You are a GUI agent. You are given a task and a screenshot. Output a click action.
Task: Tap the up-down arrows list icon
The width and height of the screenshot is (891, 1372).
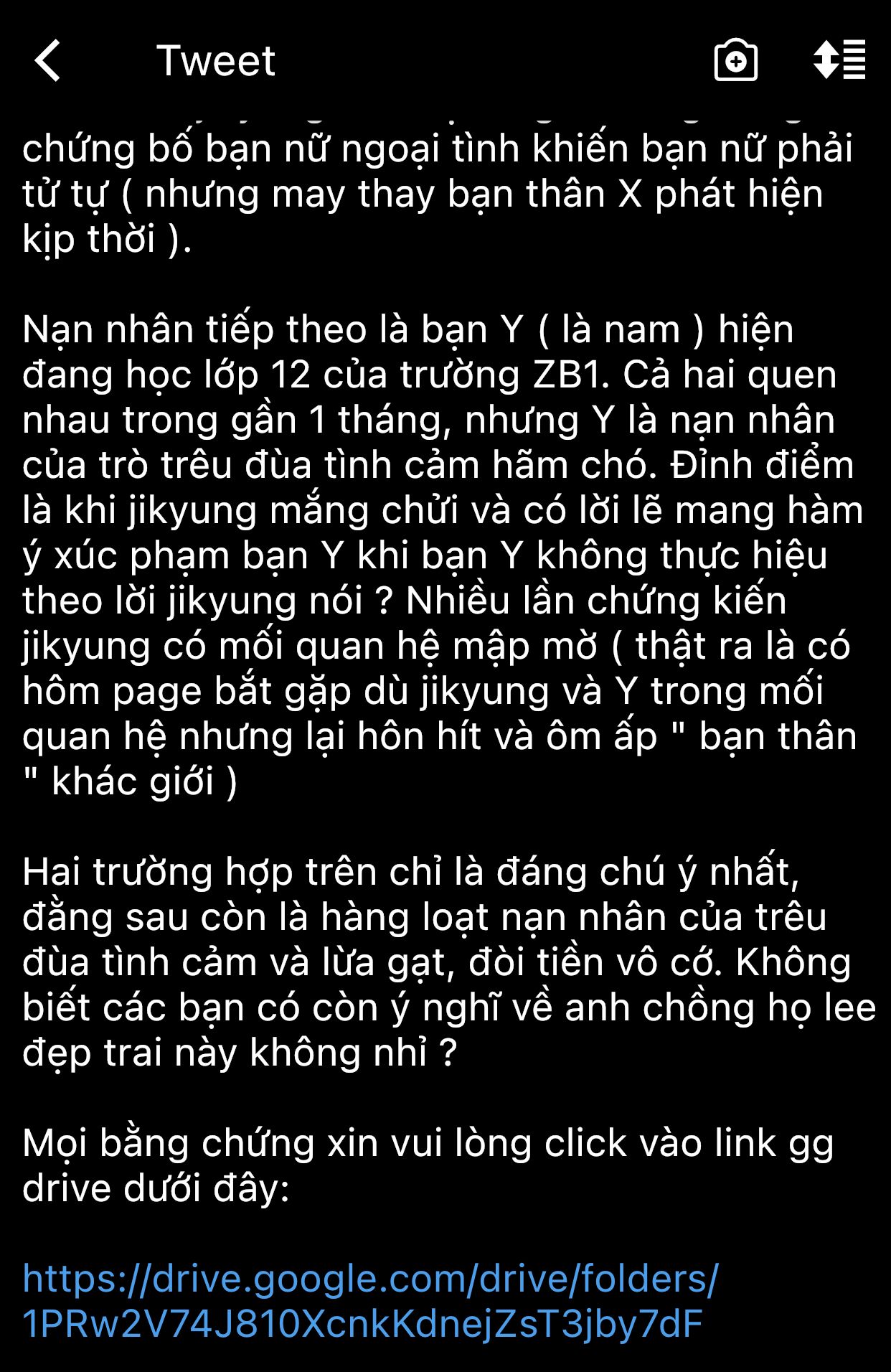(839, 60)
